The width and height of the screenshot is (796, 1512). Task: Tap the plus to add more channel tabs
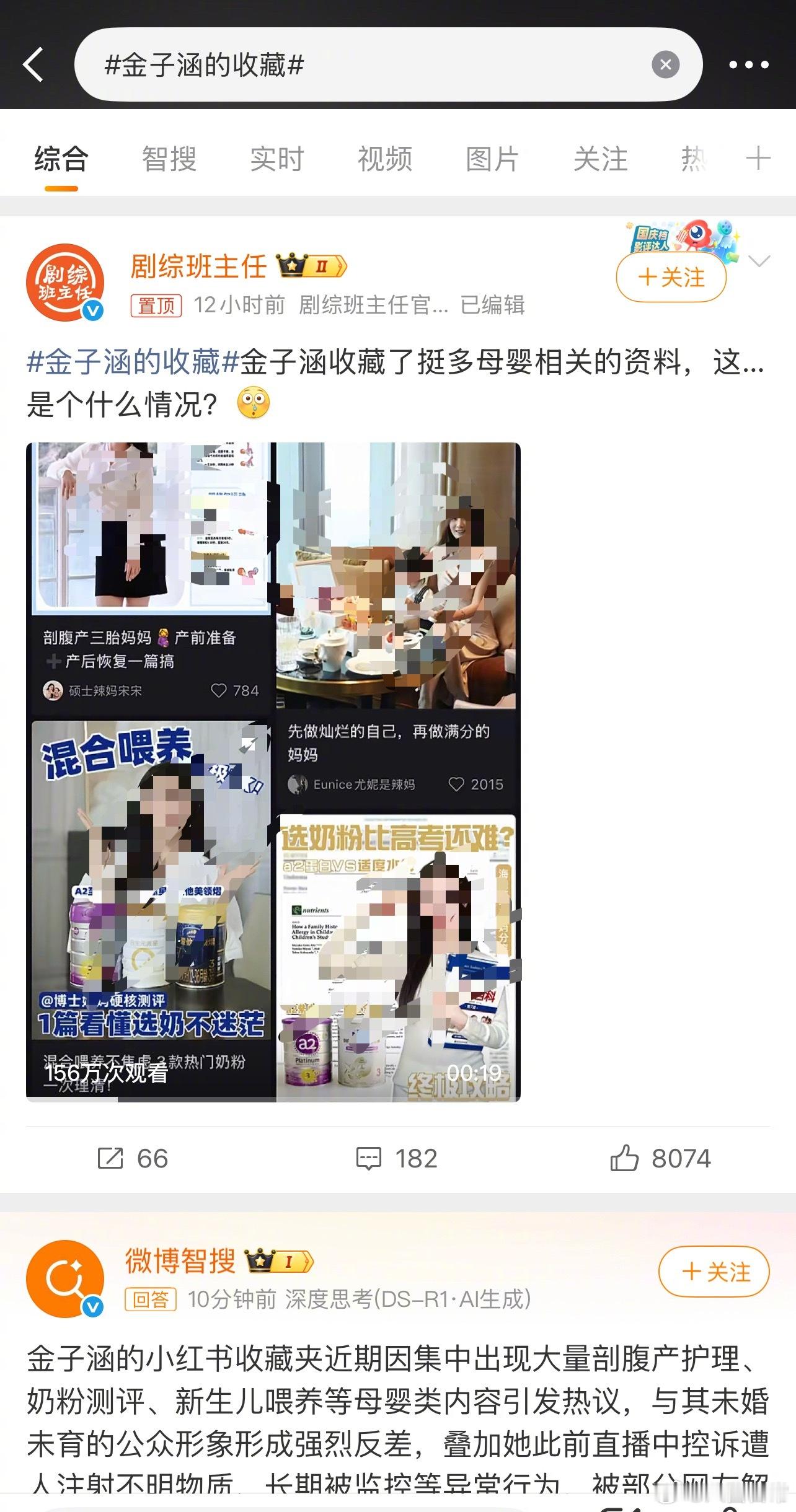click(758, 159)
